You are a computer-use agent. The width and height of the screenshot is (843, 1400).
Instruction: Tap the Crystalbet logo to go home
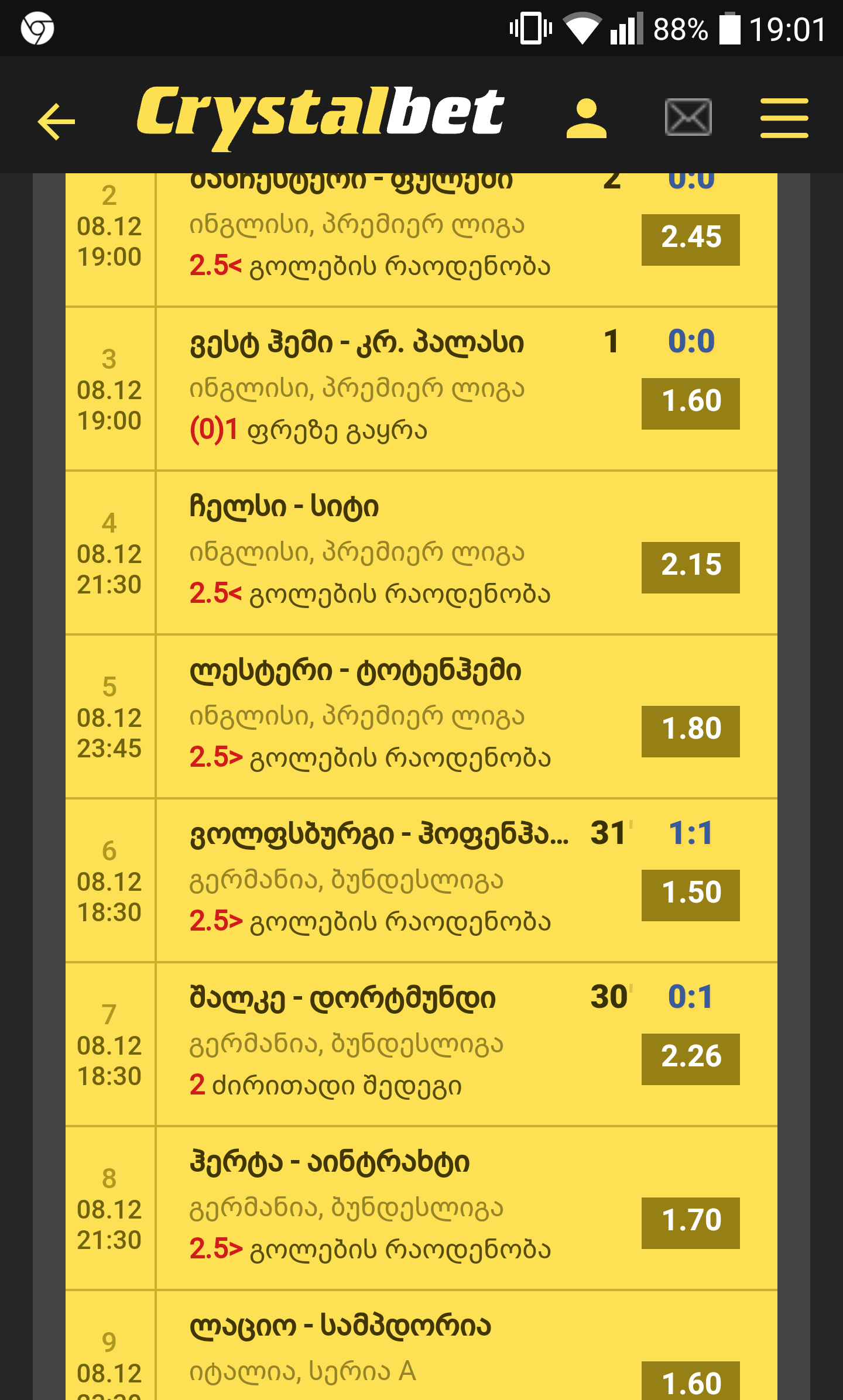tap(320, 114)
